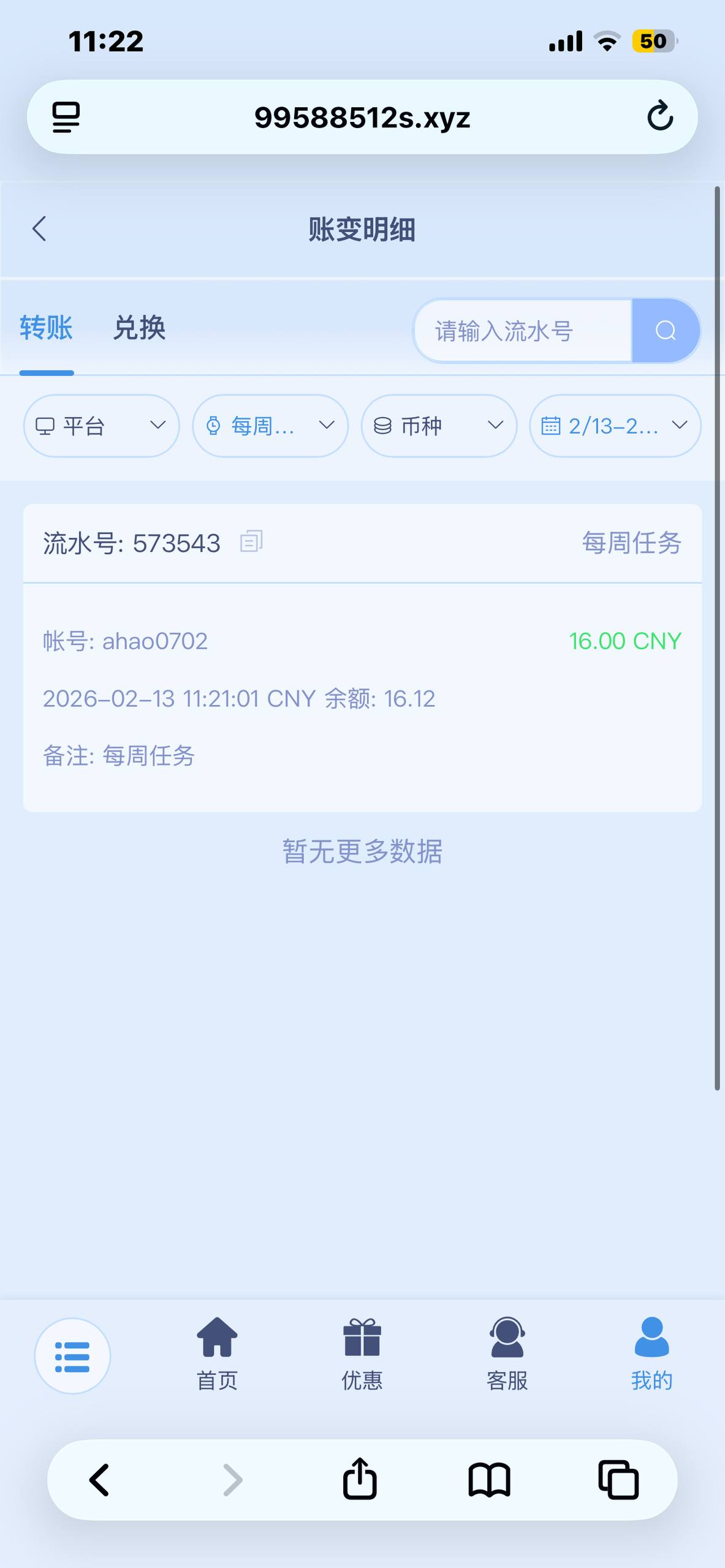Switch to the 兑换 tab
725x1568 pixels.
click(139, 328)
